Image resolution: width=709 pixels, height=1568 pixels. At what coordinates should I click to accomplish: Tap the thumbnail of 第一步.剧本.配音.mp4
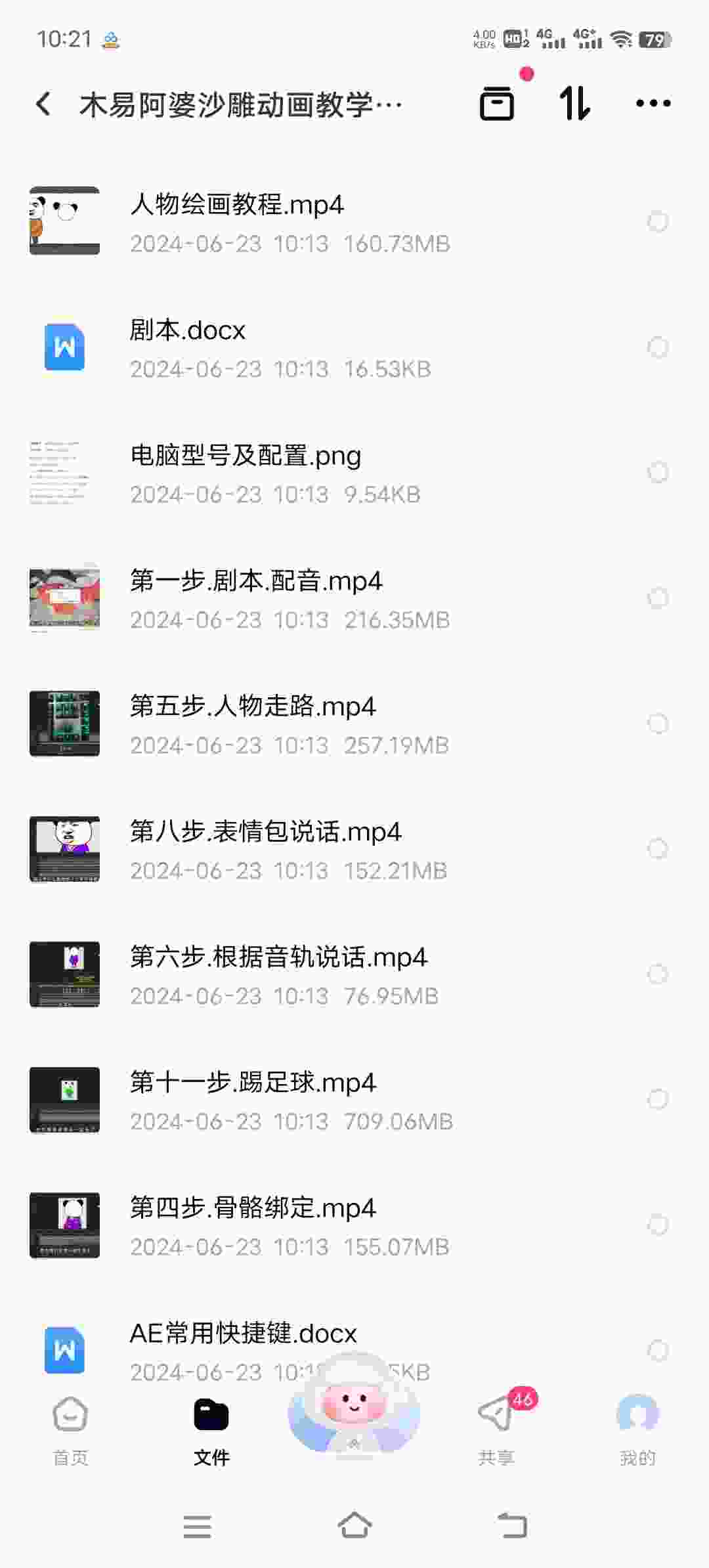click(65, 599)
